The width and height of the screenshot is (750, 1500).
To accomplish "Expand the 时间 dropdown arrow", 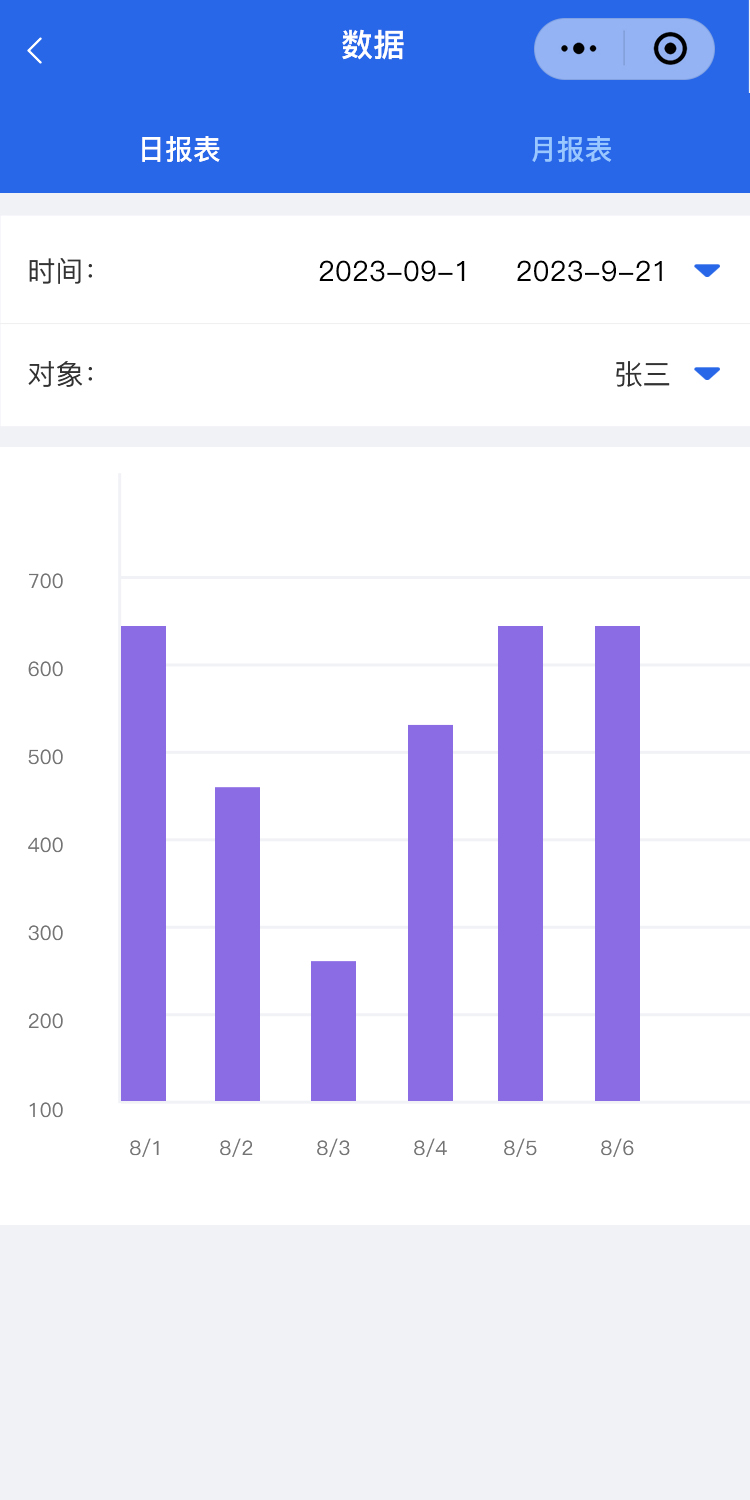I will pyautogui.click(x=707, y=270).
